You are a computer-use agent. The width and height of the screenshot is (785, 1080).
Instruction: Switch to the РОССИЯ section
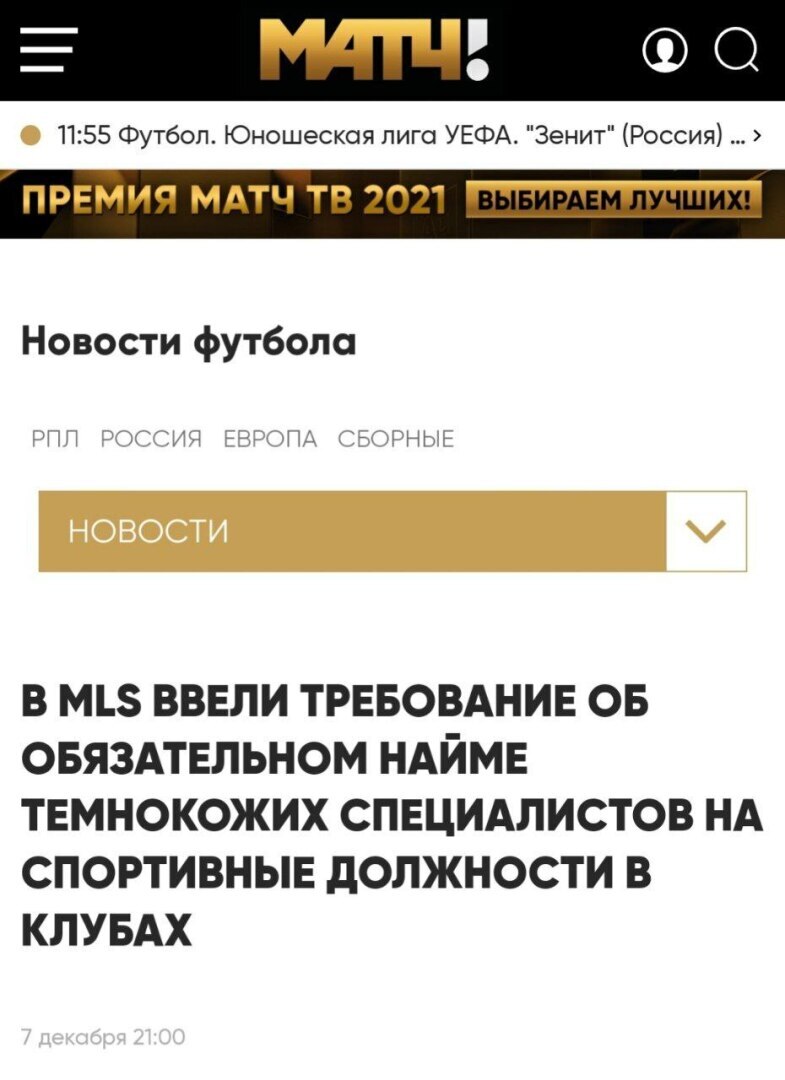tap(152, 438)
